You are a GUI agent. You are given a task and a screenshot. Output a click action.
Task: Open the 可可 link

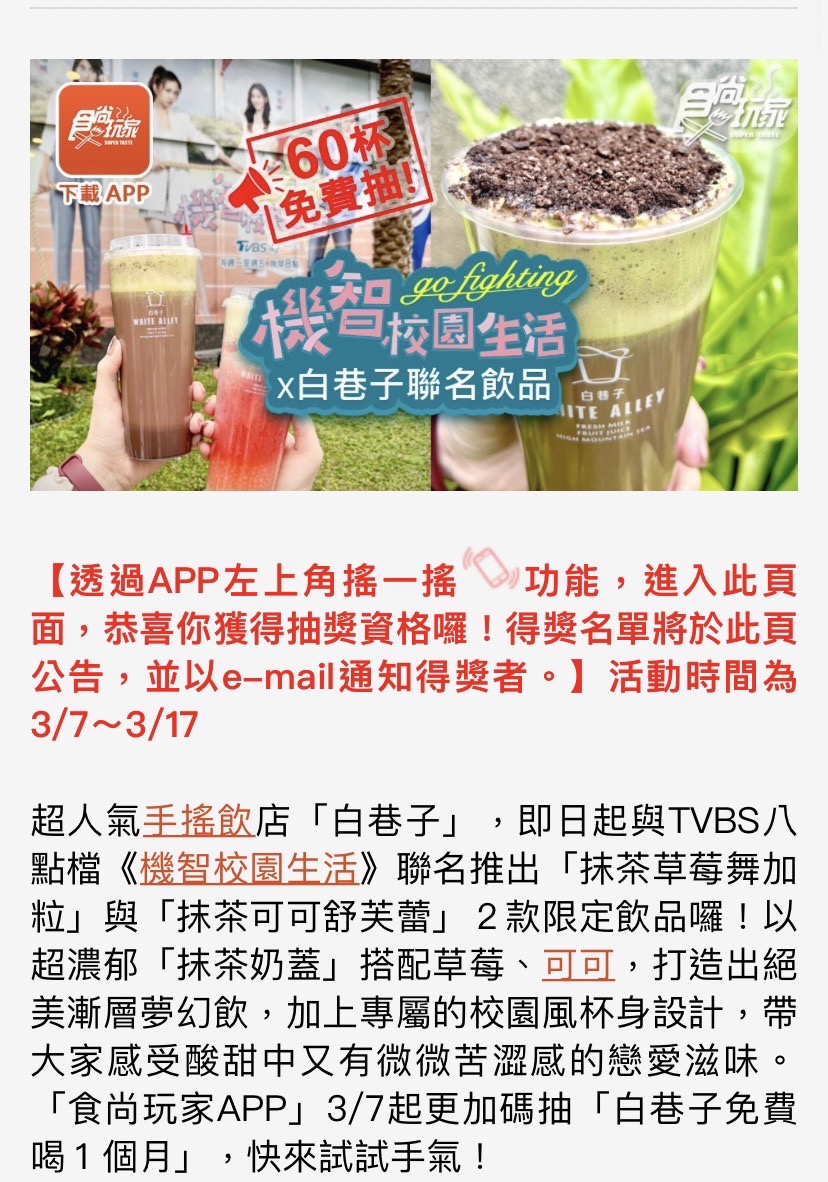pos(578,964)
